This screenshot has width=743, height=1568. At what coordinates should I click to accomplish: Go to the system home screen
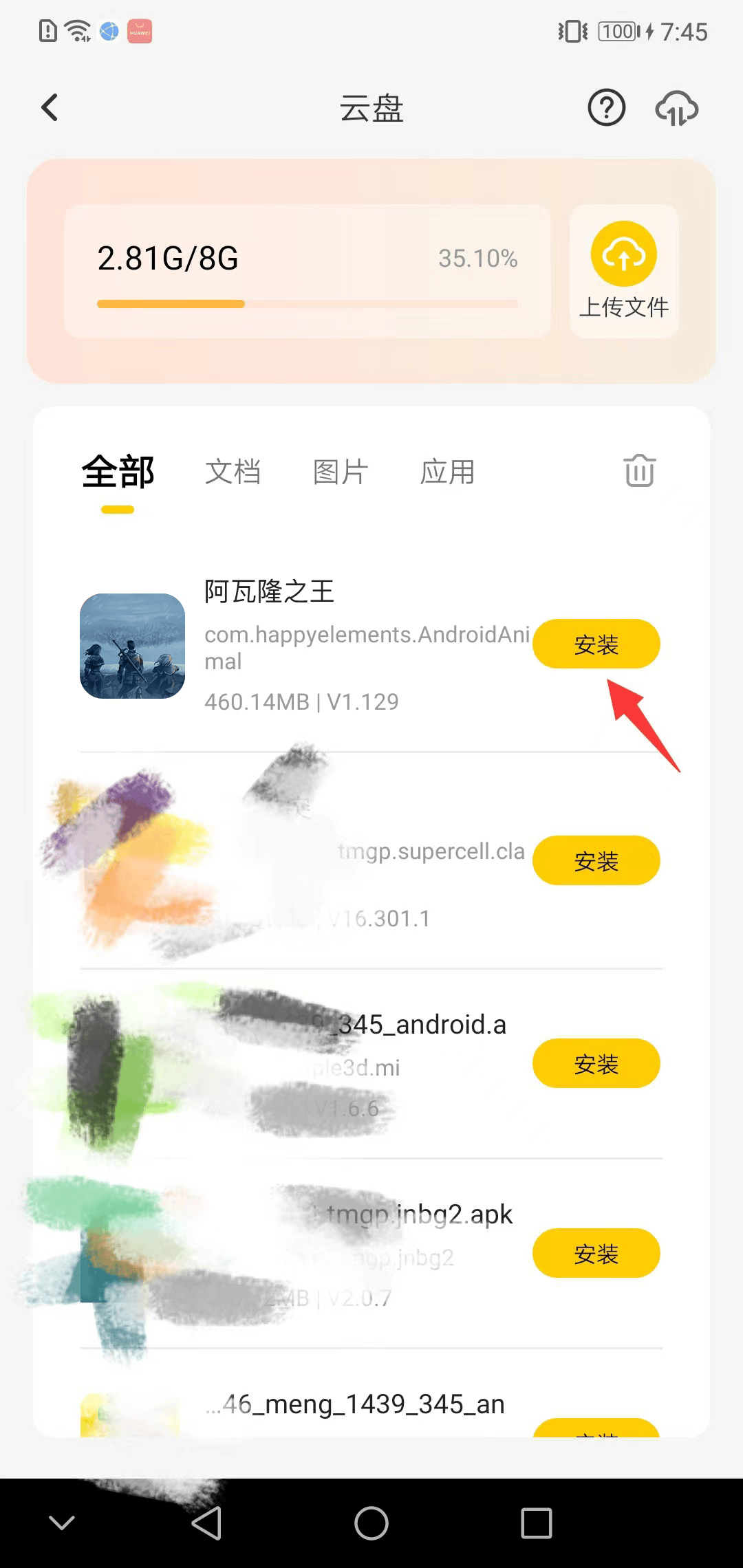[x=371, y=1523]
